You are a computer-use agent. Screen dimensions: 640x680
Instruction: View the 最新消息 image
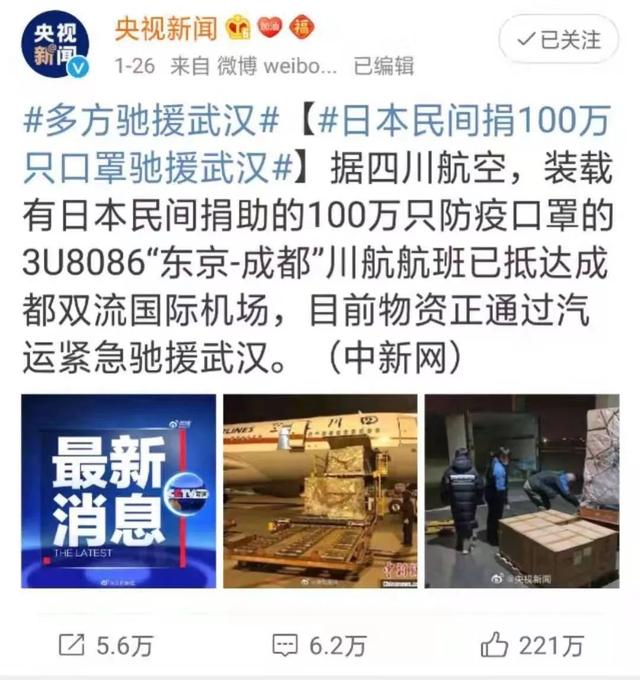click(x=119, y=490)
